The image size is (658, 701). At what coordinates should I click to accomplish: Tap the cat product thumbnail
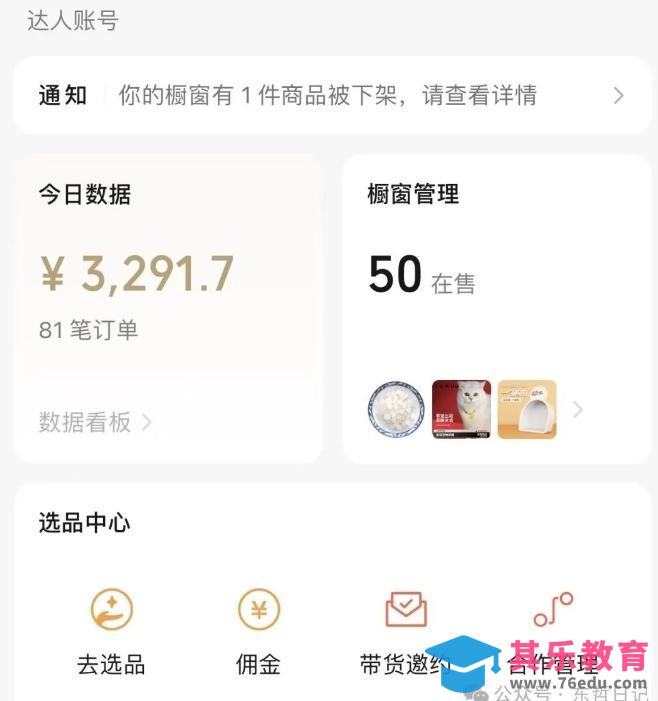coord(461,409)
